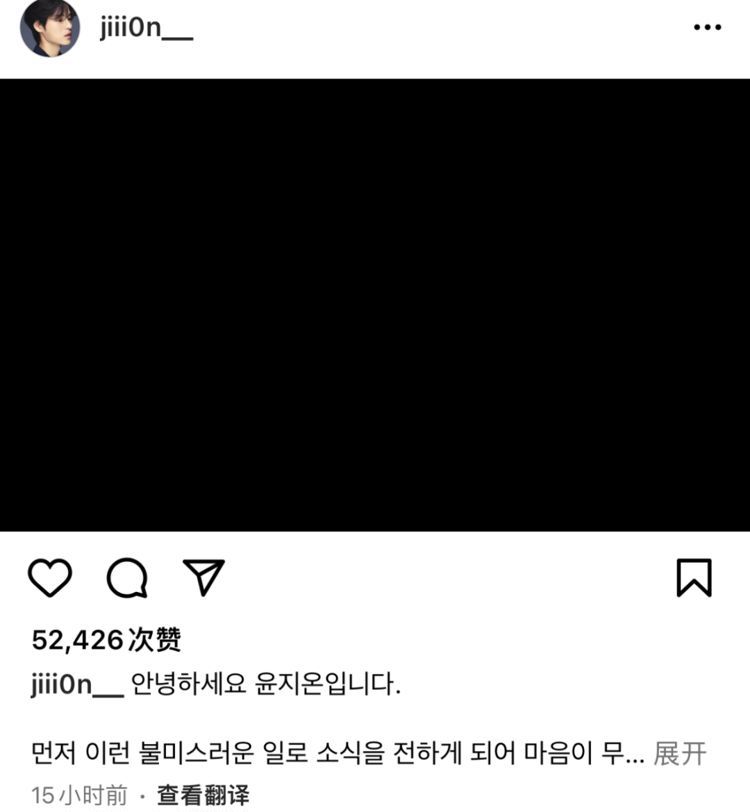Screen dimensions: 750x812
Task: Expand the full caption with 展开
Action: tap(681, 753)
